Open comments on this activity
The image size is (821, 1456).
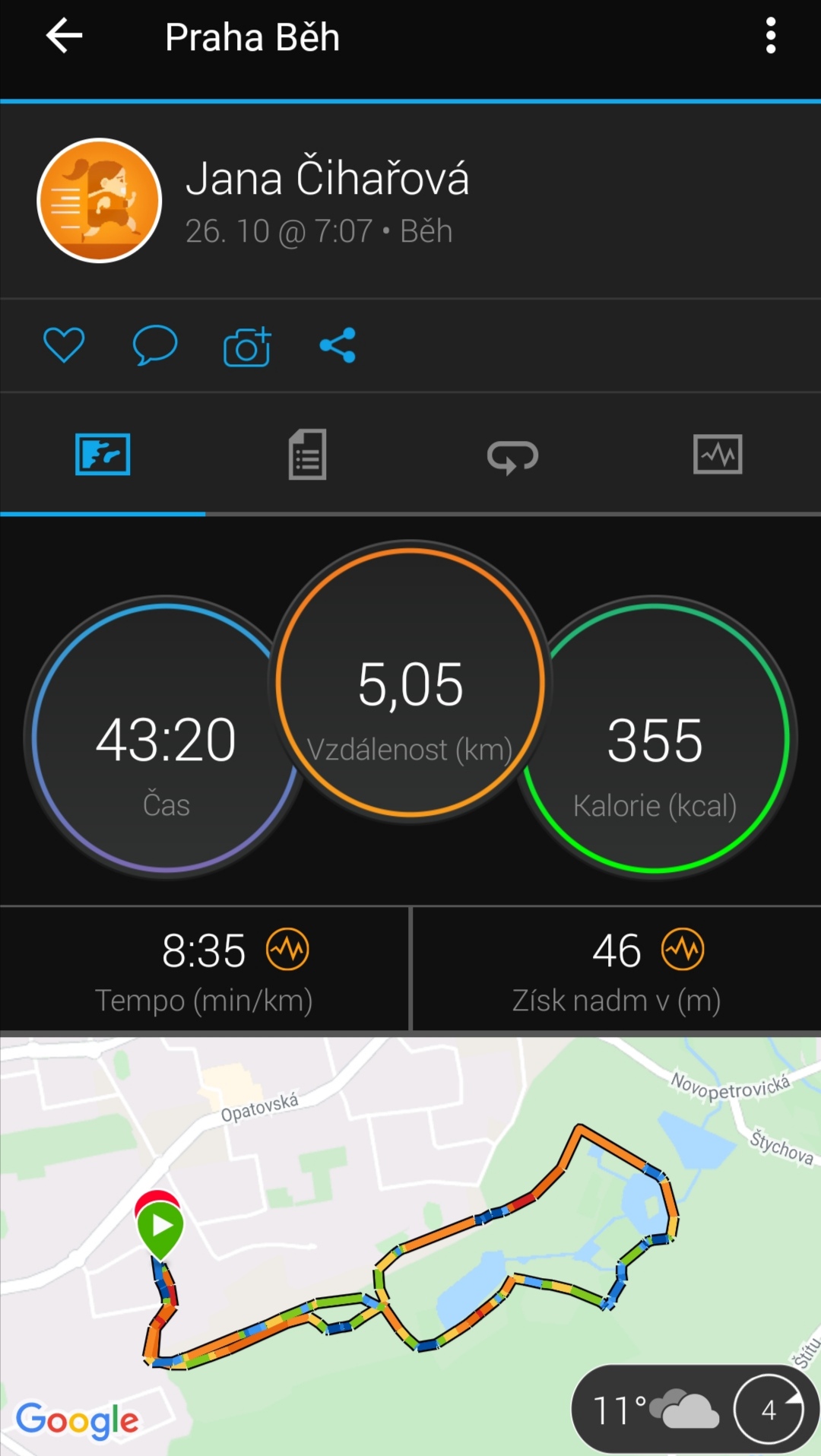[155, 345]
